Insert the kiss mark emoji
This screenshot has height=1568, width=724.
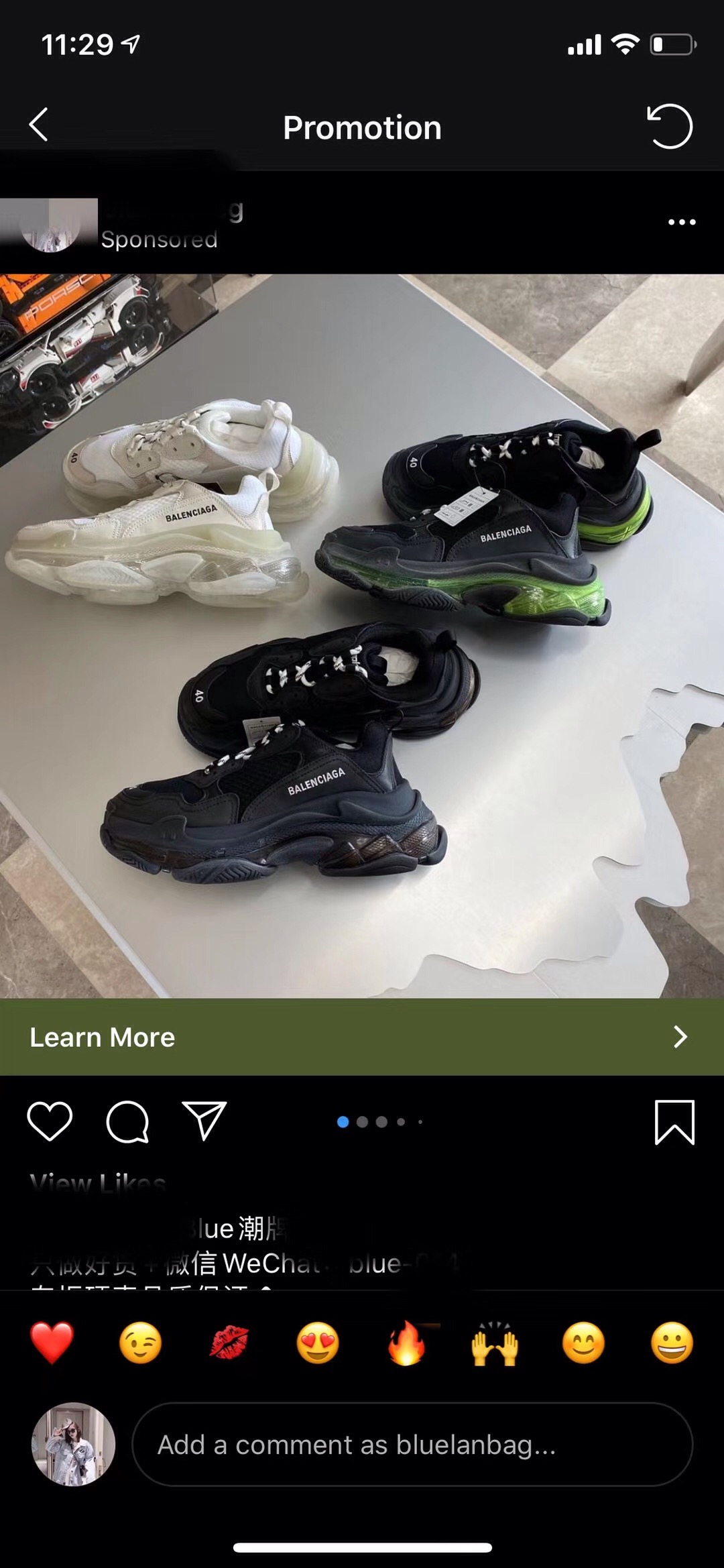tap(229, 1343)
